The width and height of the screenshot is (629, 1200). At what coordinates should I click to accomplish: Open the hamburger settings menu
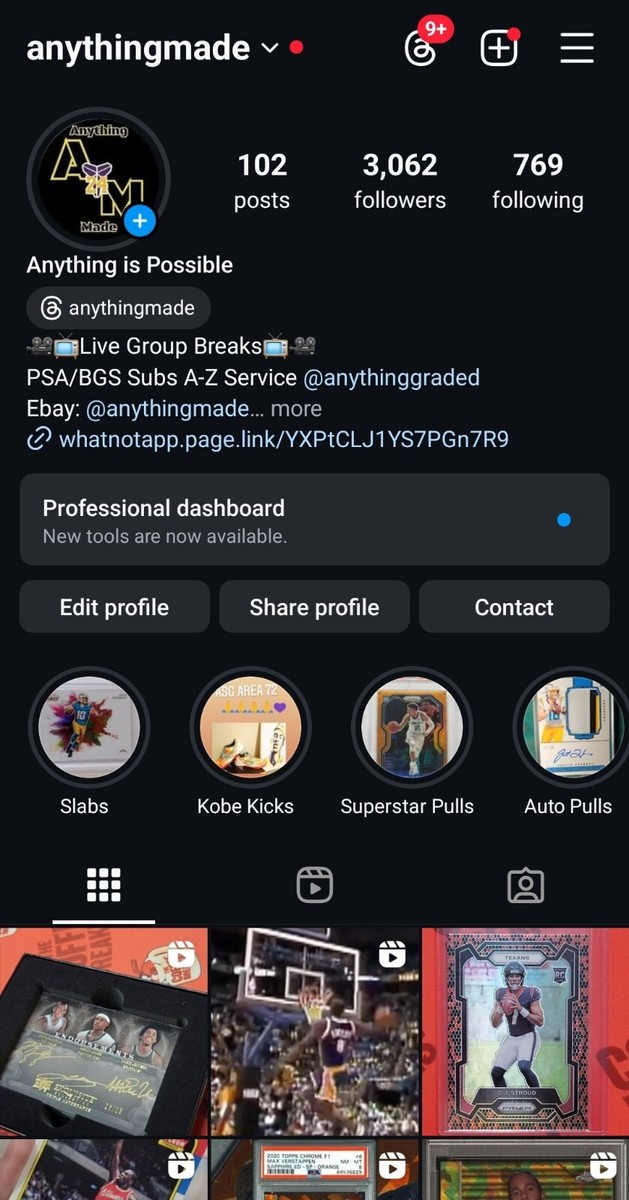[x=577, y=48]
